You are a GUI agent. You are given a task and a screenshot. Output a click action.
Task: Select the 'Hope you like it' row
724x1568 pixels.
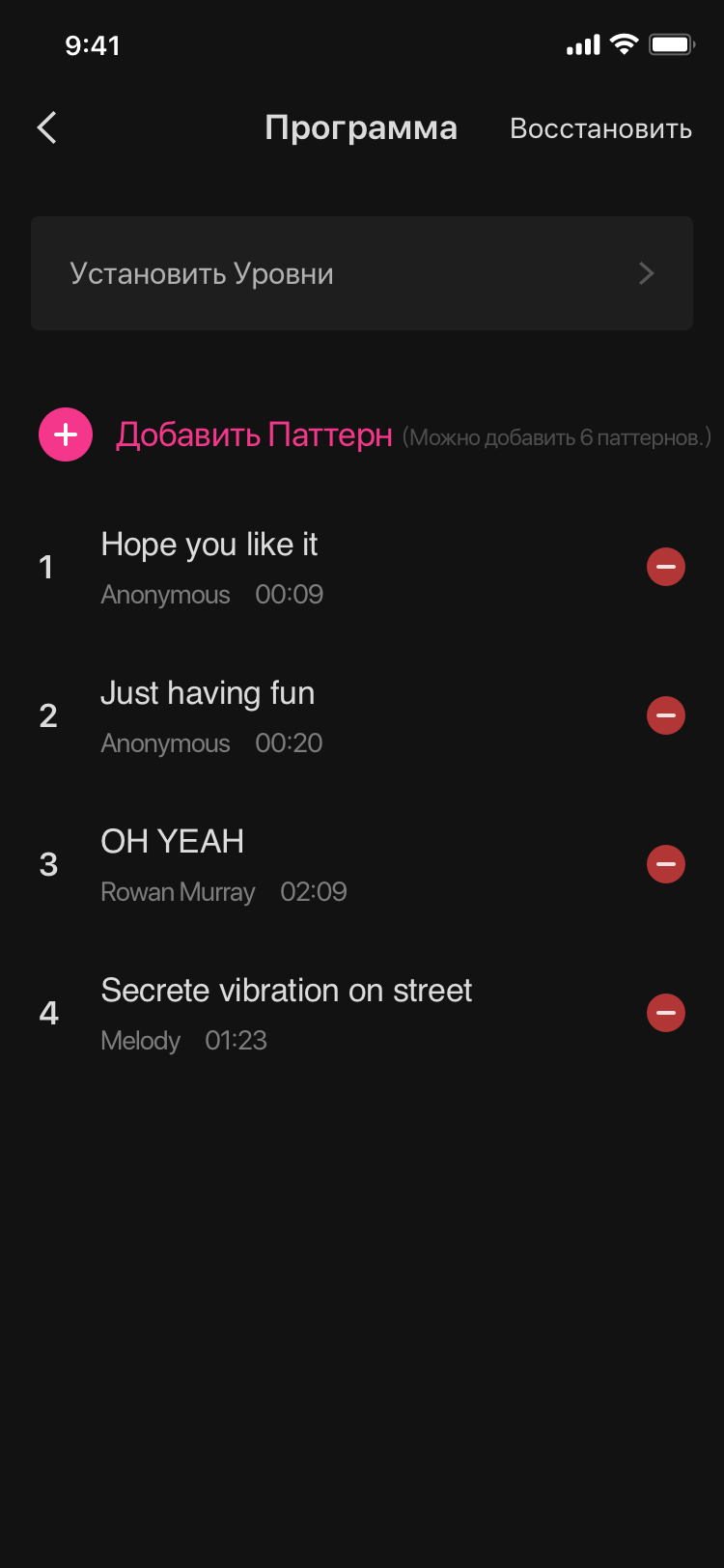click(x=290, y=567)
